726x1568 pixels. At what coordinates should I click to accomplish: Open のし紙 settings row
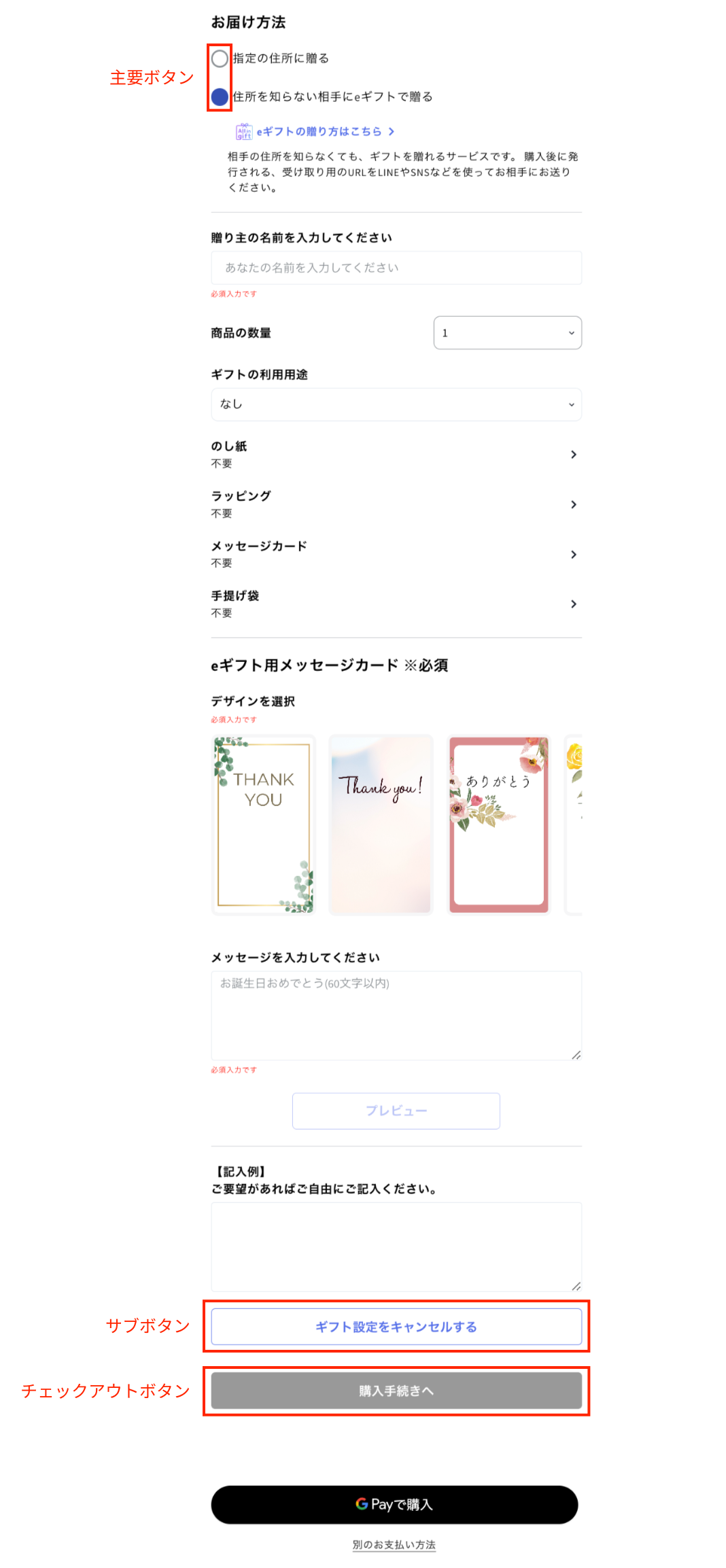point(396,454)
